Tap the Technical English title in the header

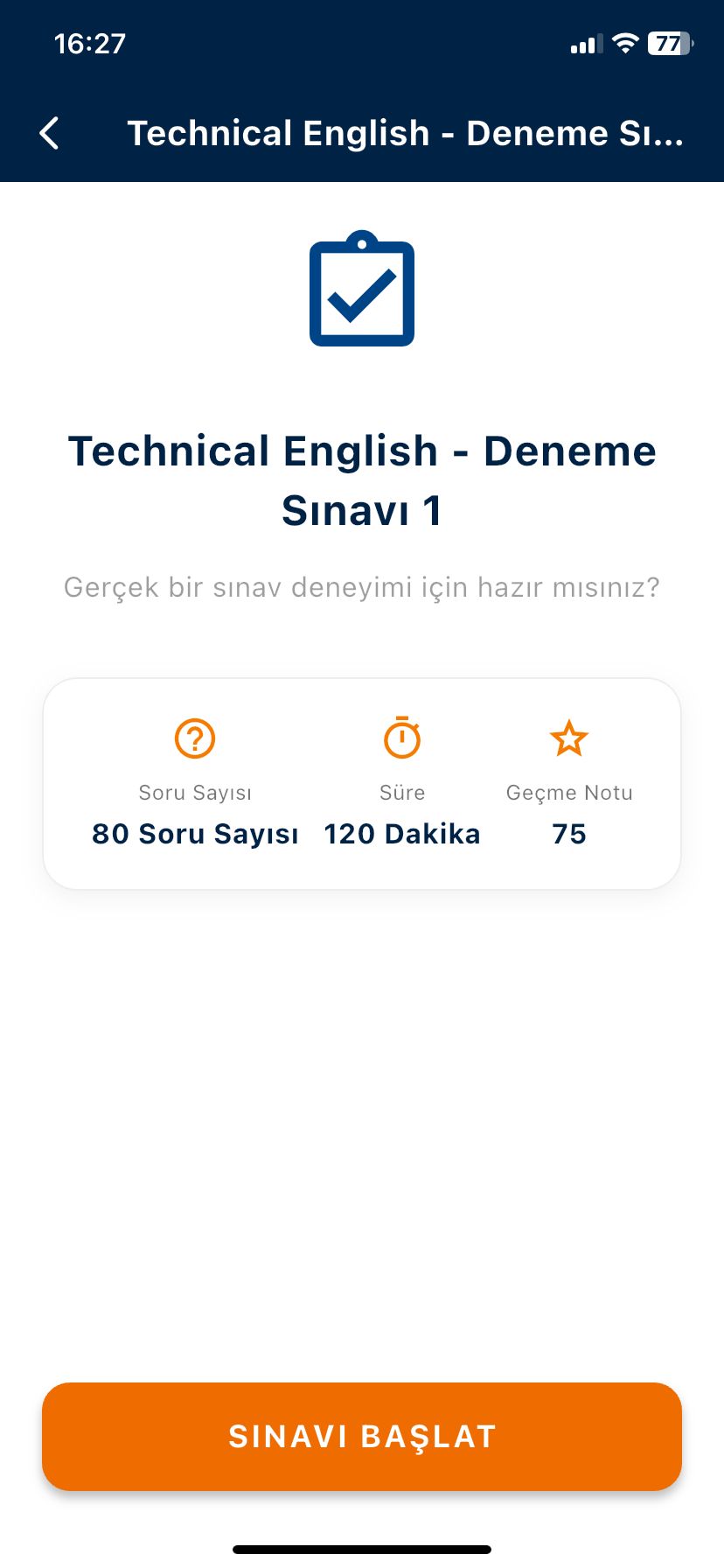point(406,132)
